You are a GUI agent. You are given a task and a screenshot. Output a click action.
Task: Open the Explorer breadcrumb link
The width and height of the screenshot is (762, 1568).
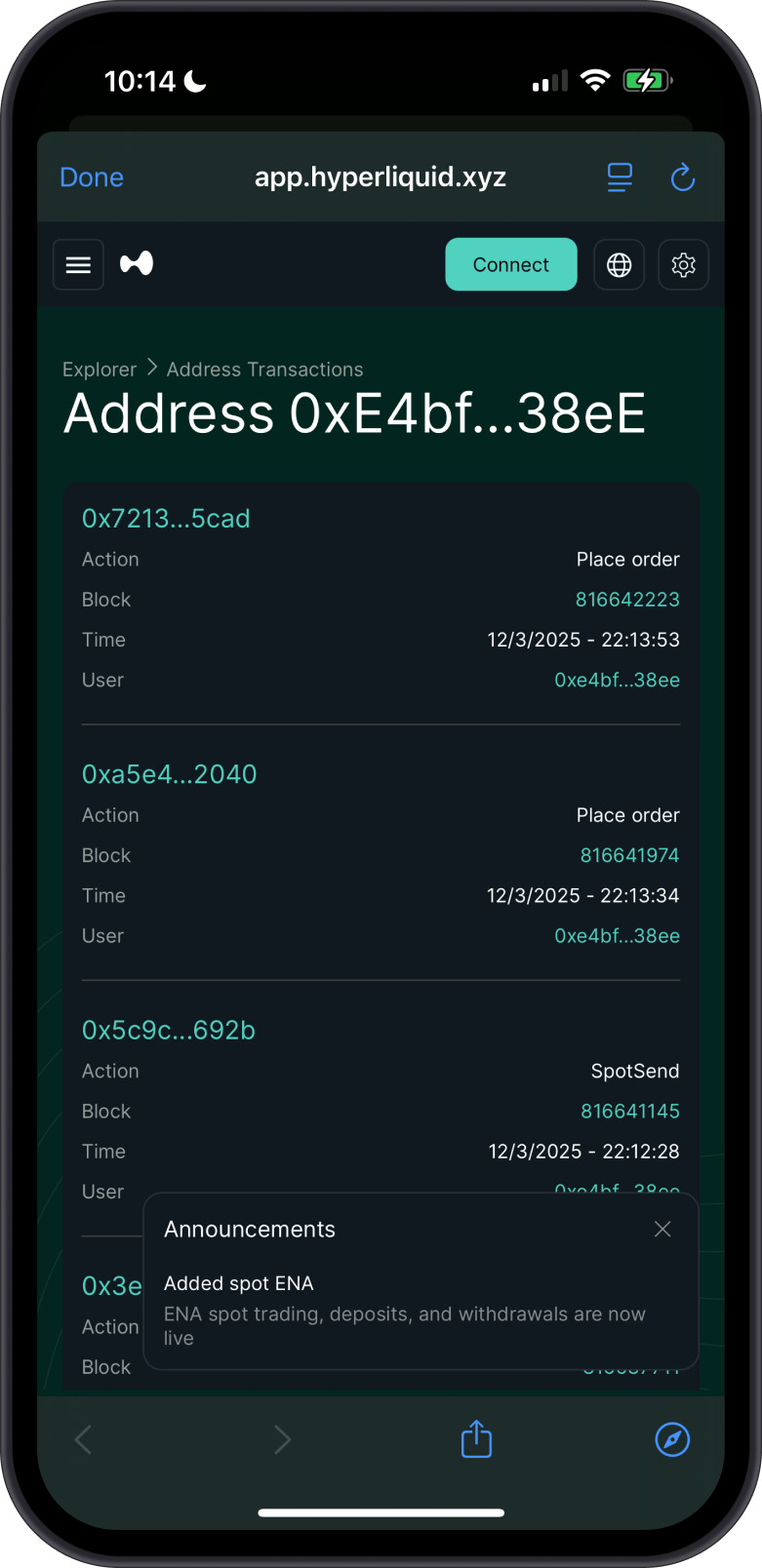pyautogui.click(x=99, y=369)
